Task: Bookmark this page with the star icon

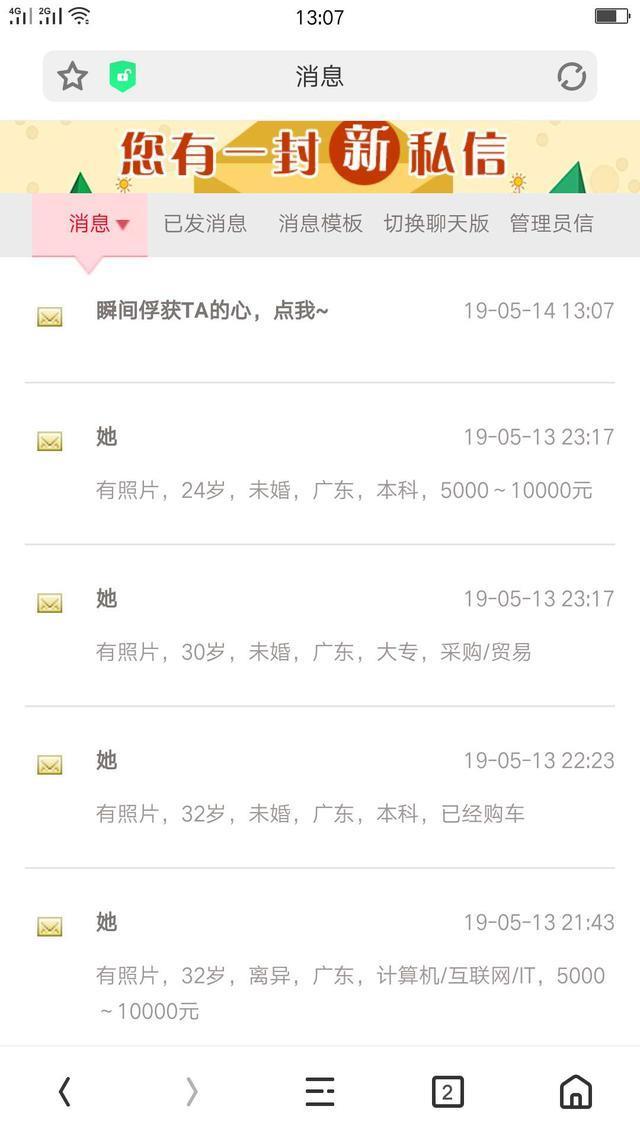Action: pyautogui.click(x=72, y=76)
